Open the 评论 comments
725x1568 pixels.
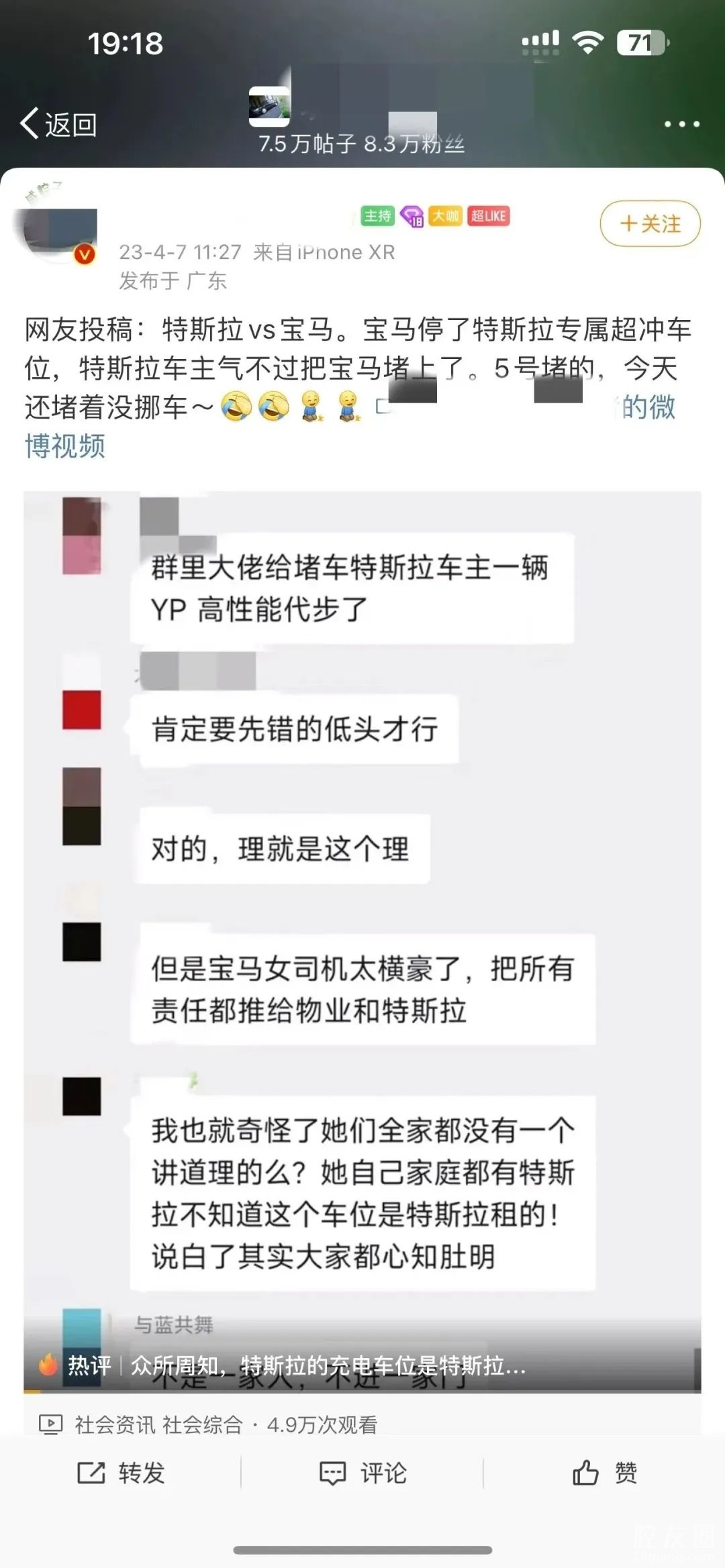(x=362, y=1473)
